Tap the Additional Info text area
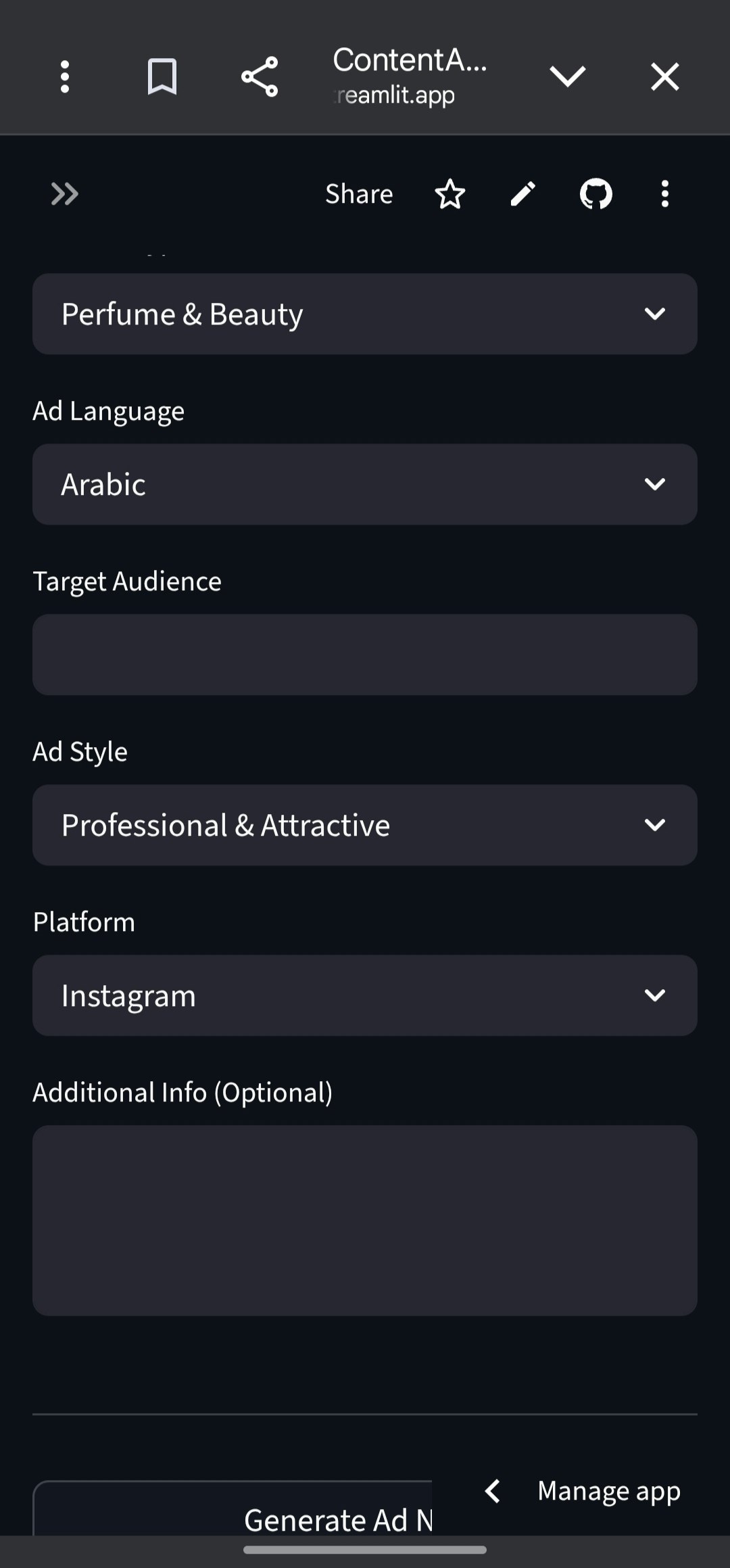The image size is (730, 1568). 365,1220
